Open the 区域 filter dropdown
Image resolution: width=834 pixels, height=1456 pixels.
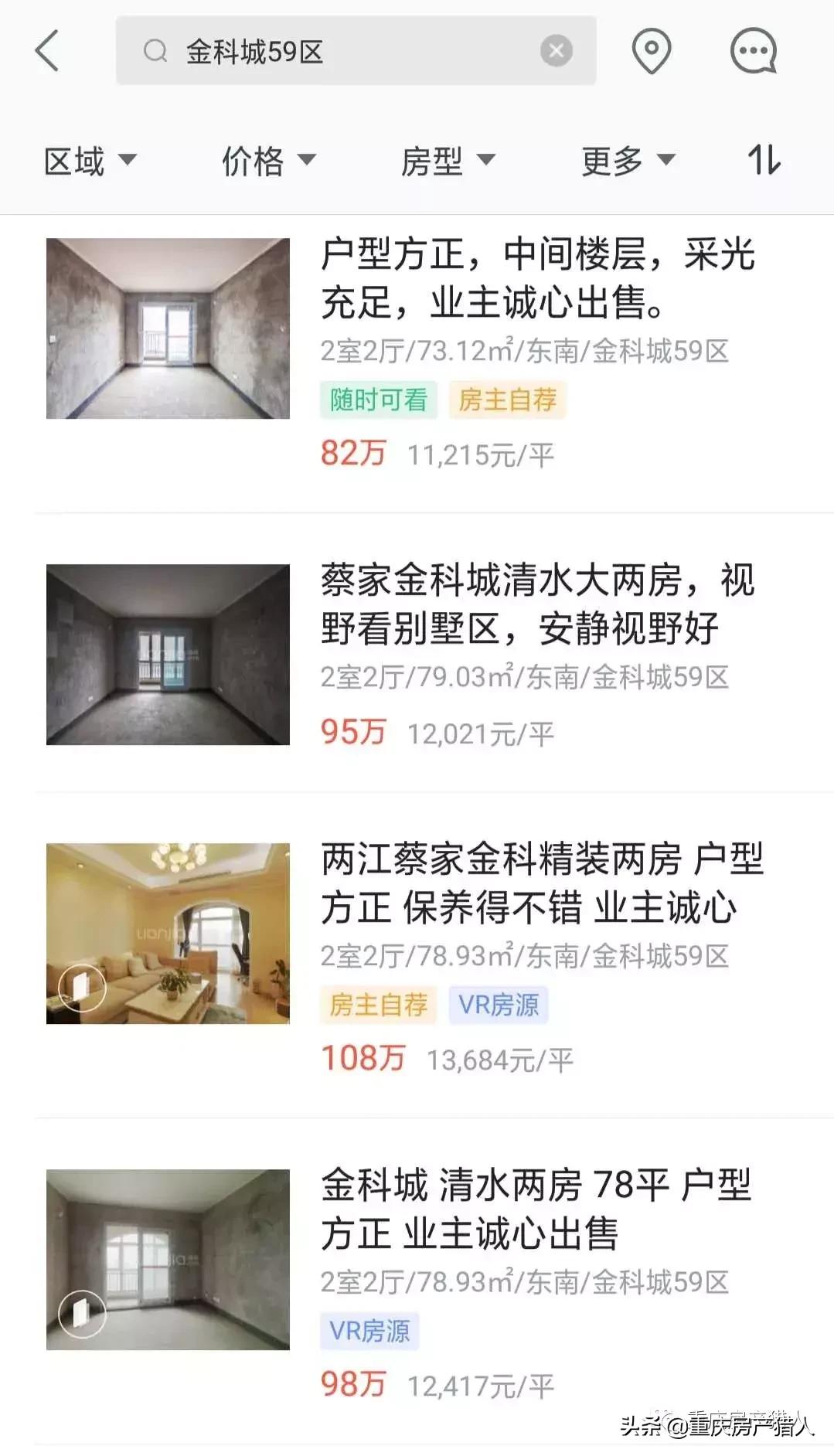(90, 160)
